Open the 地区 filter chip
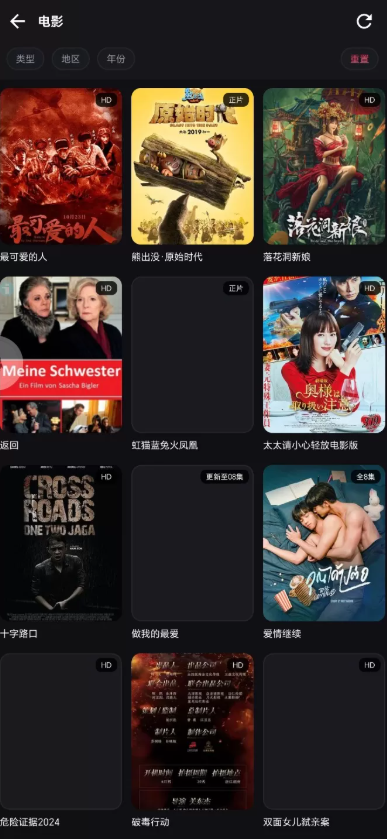The image size is (387, 839). click(x=71, y=59)
